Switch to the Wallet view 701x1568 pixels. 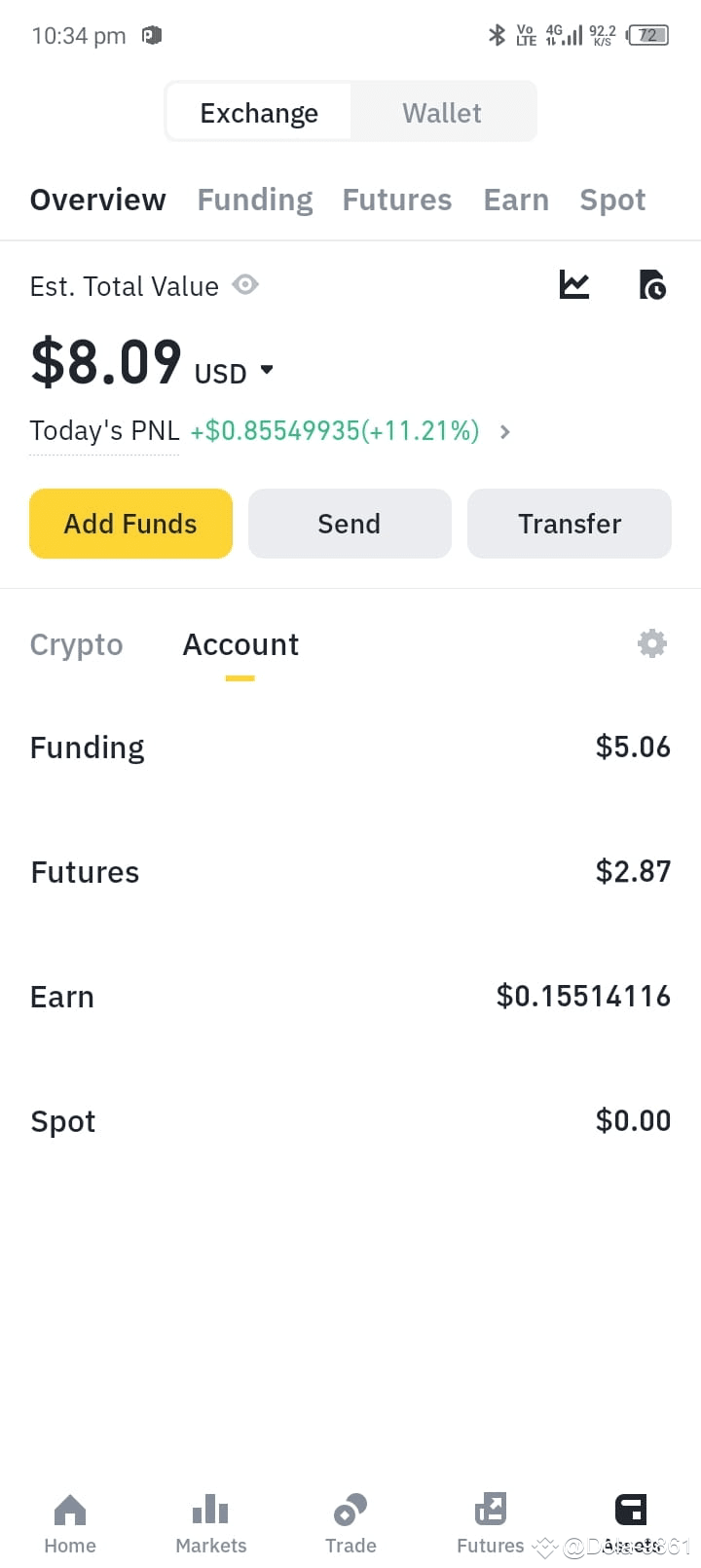(441, 111)
